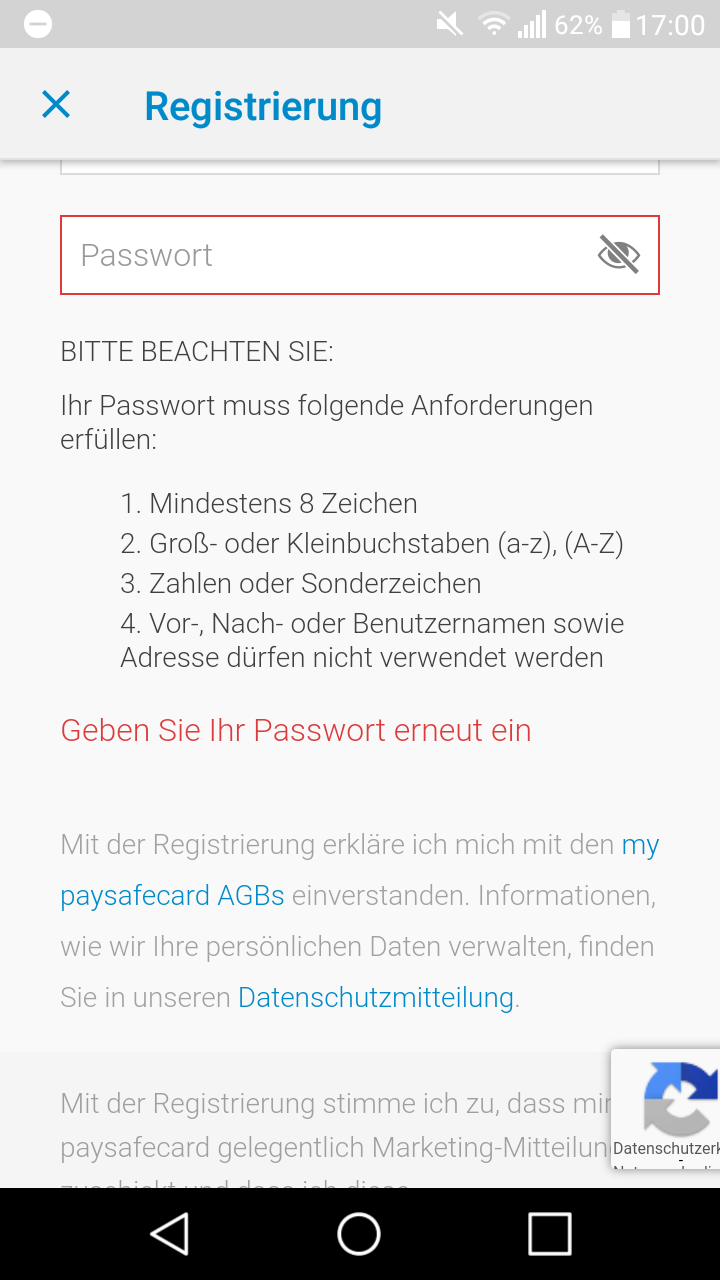Close the Registrierung screen
Viewport: 720px width, 1280px height.
(56, 105)
